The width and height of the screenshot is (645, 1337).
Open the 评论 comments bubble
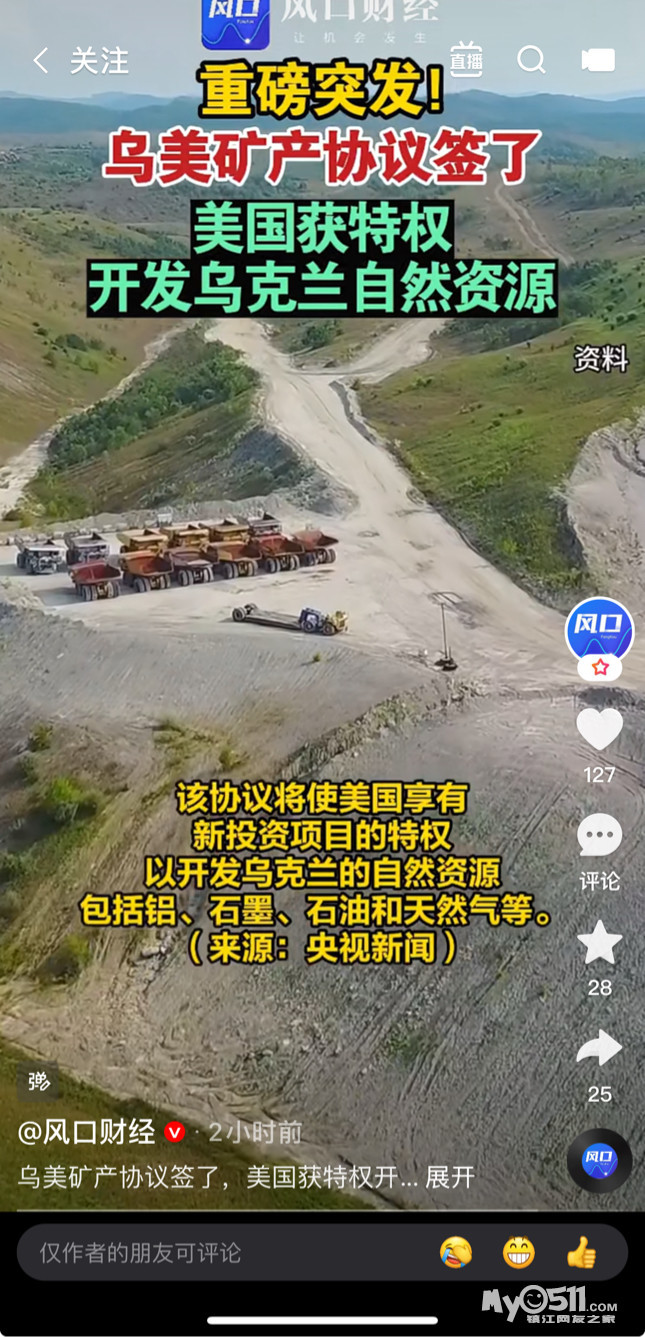click(x=599, y=836)
